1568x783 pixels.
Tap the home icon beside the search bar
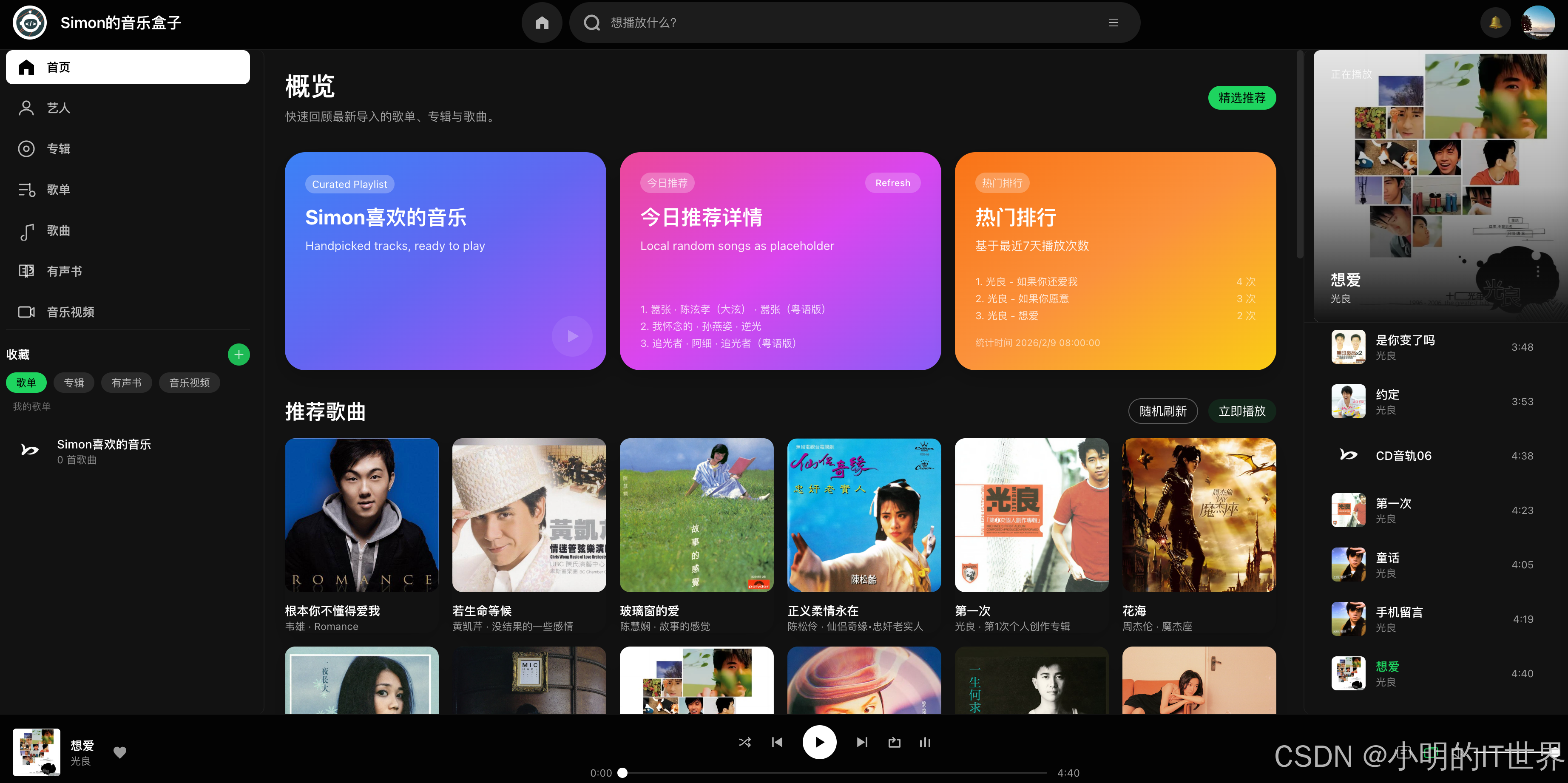(542, 23)
